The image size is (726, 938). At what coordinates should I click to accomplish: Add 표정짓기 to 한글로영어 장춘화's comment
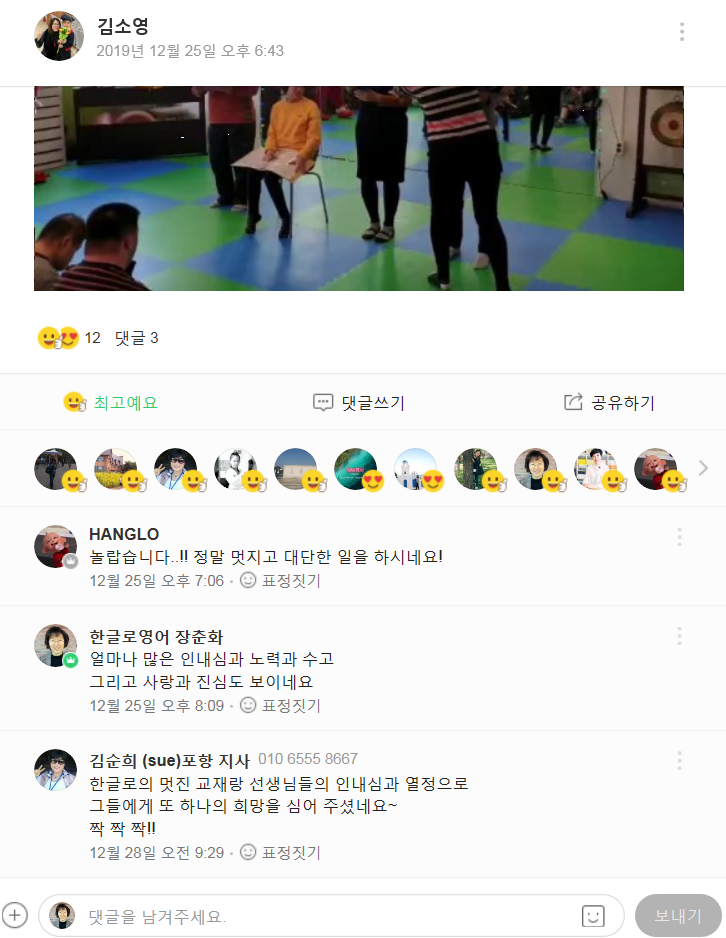[x=280, y=706]
